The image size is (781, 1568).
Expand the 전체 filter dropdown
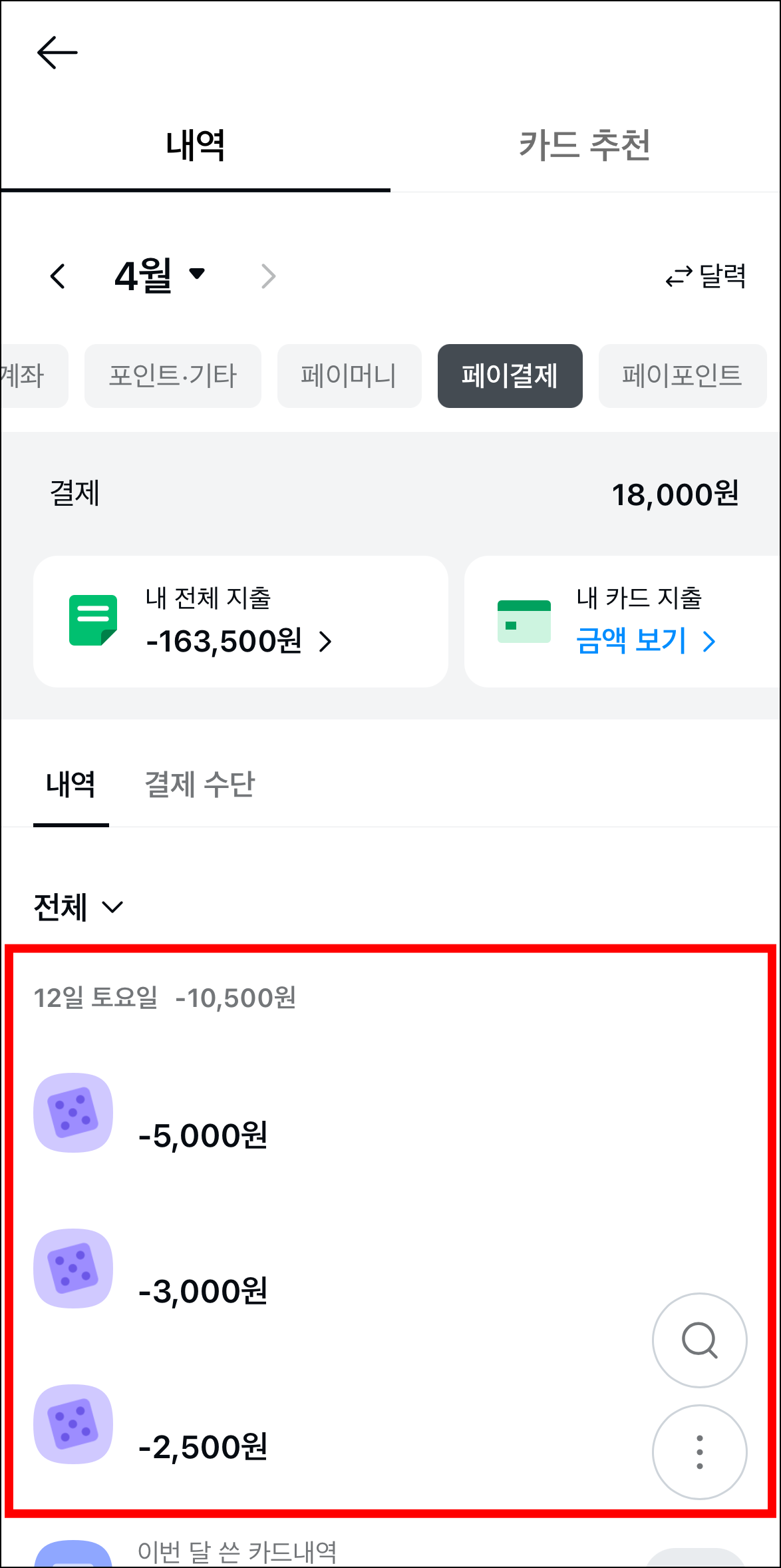(78, 906)
